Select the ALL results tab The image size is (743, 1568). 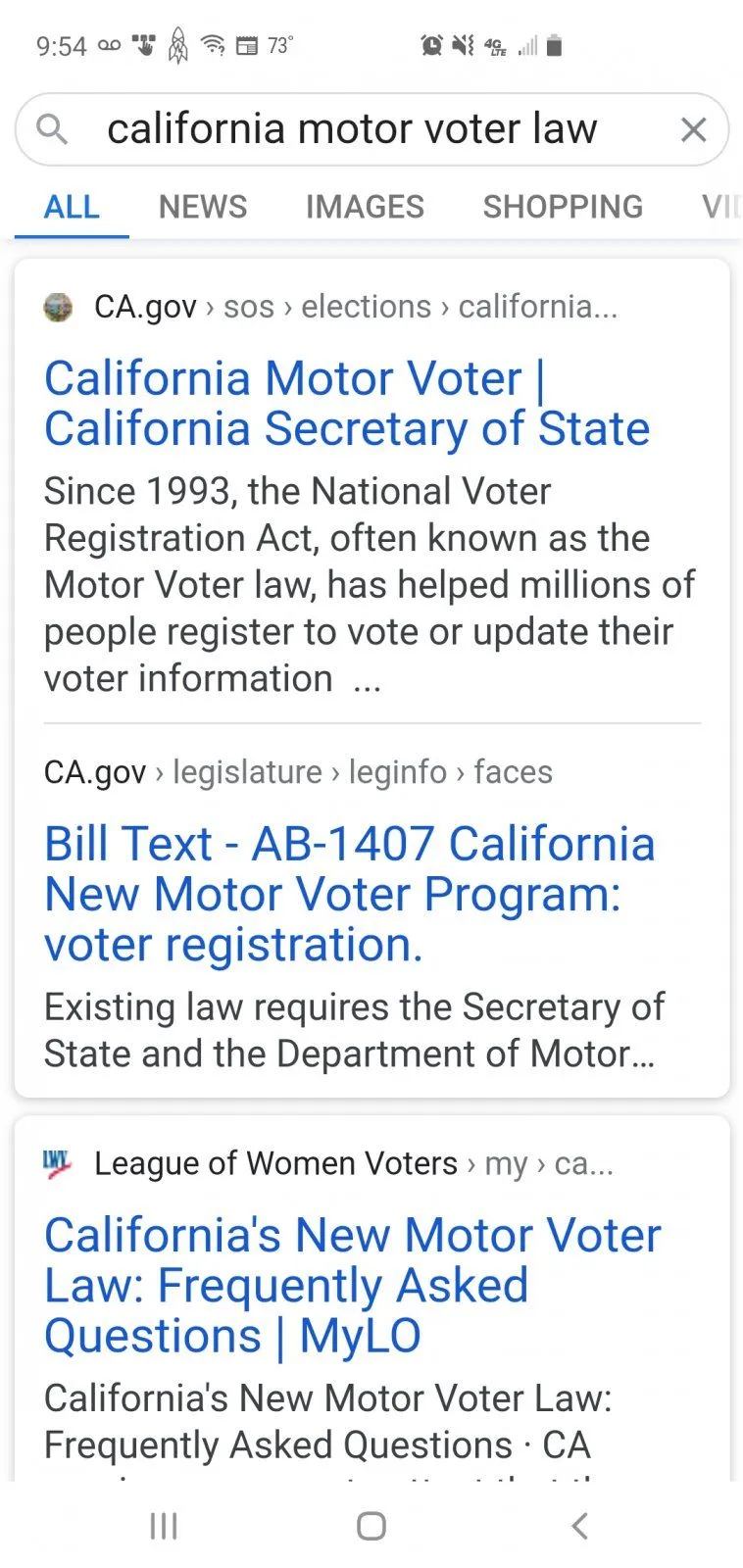tap(72, 207)
